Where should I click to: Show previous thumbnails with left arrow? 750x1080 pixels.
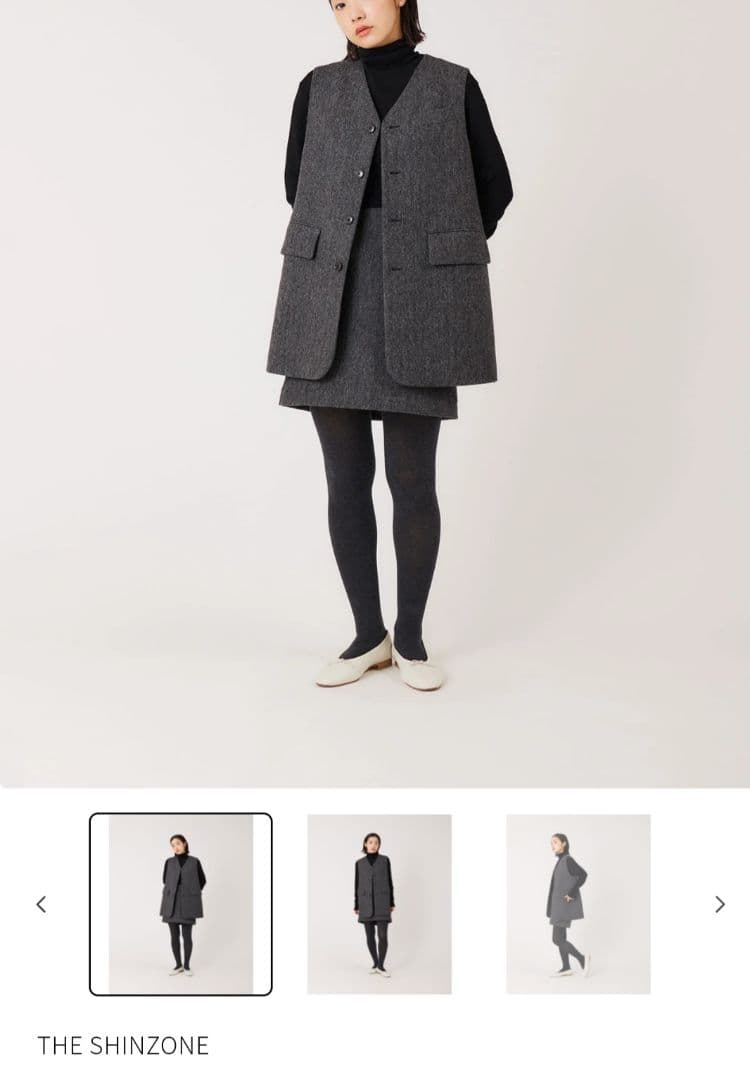click(41, 904)
